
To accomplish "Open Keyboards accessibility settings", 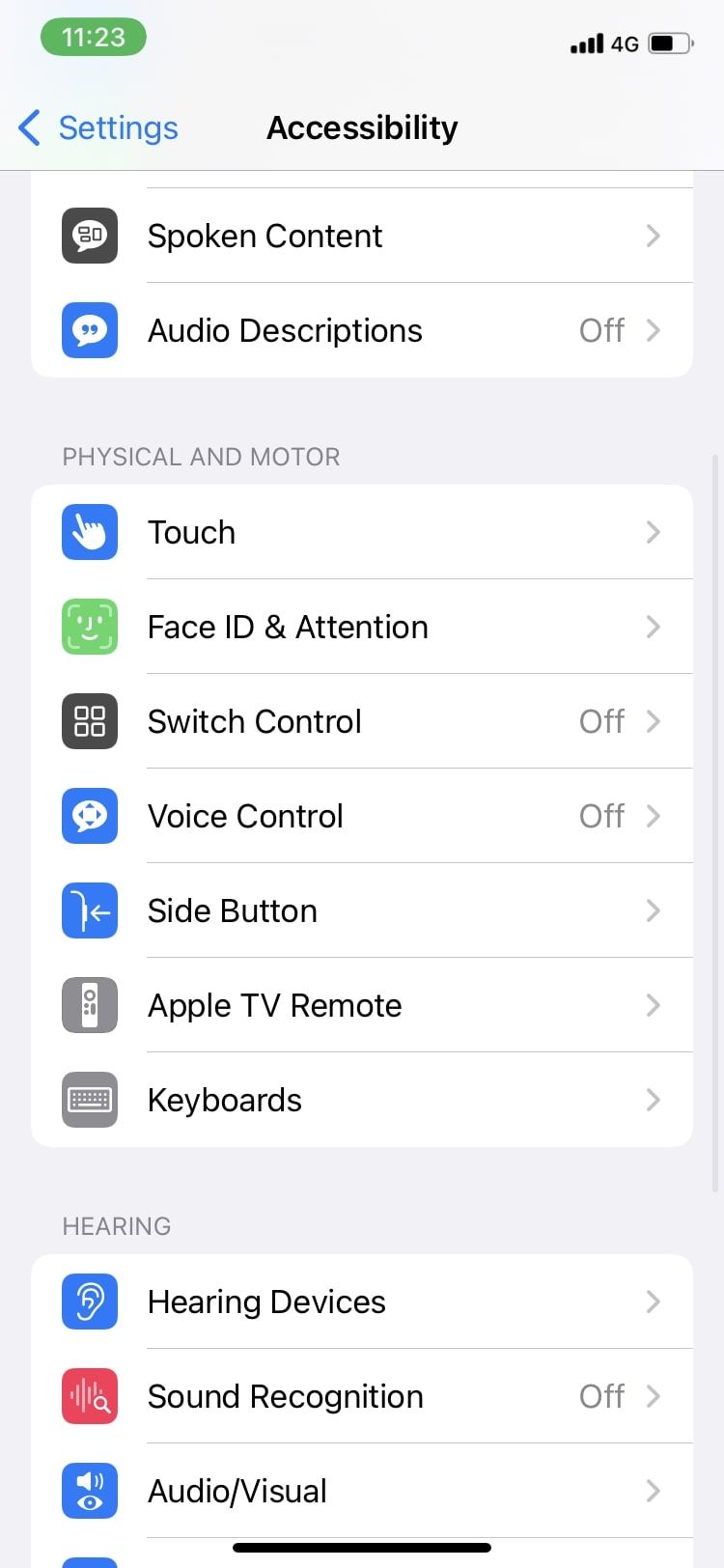I will tap(362, 1100).
